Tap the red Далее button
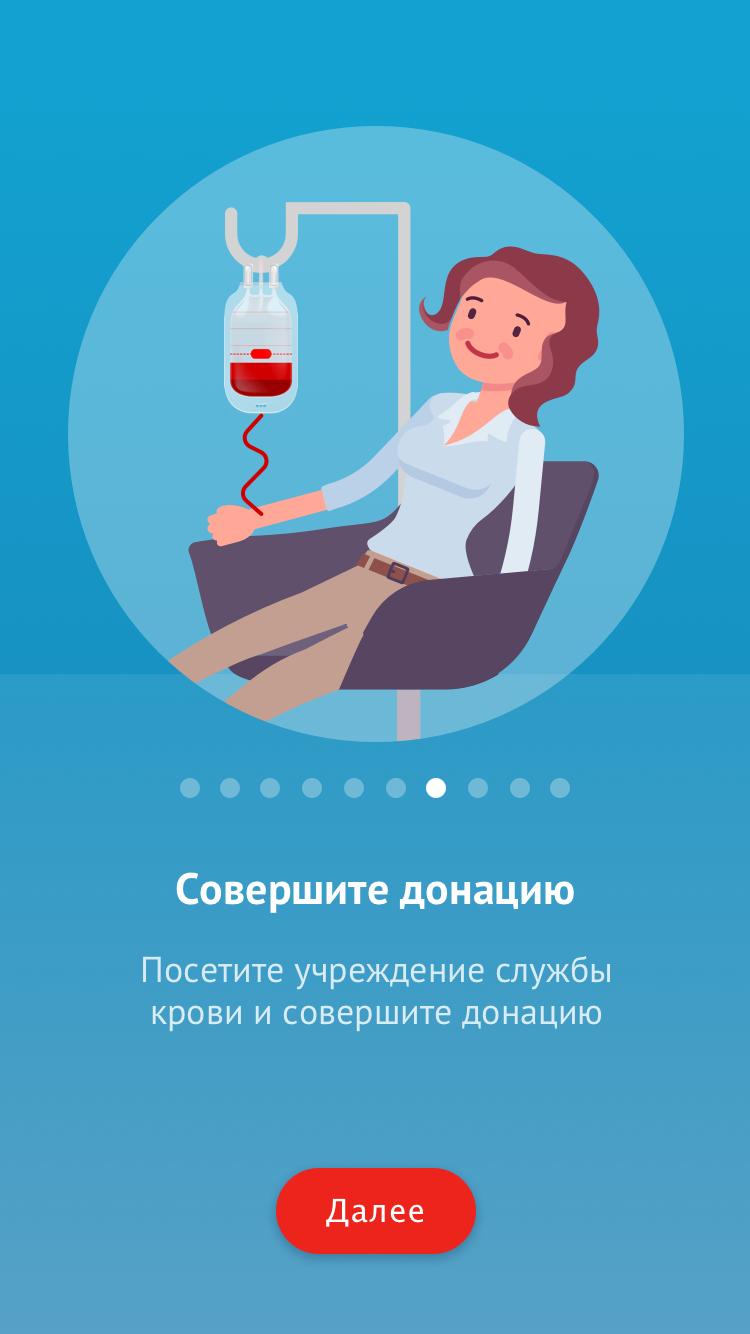 coord(375,1211)
